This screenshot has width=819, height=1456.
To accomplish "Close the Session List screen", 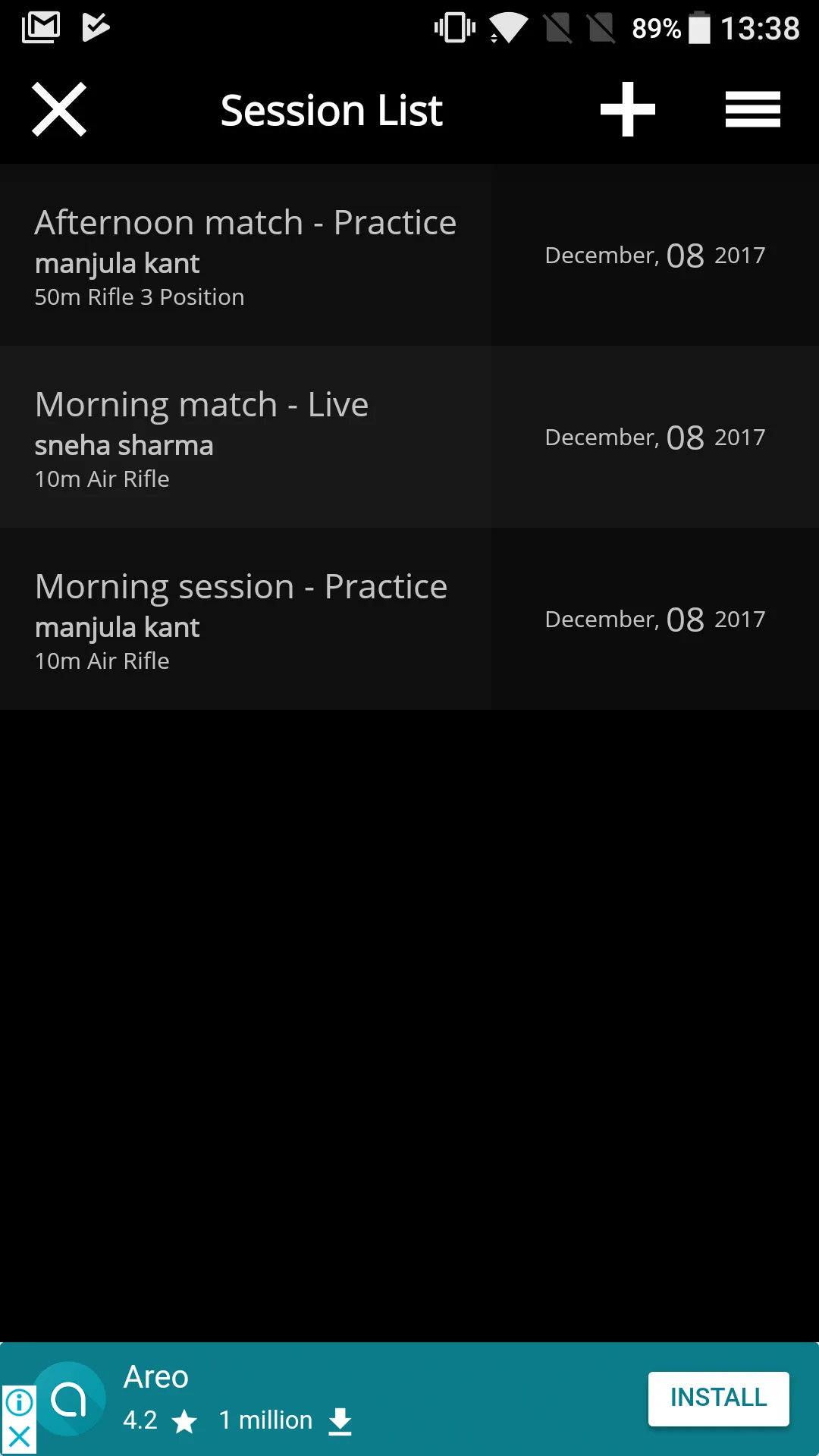I will [x=59, y=110].
